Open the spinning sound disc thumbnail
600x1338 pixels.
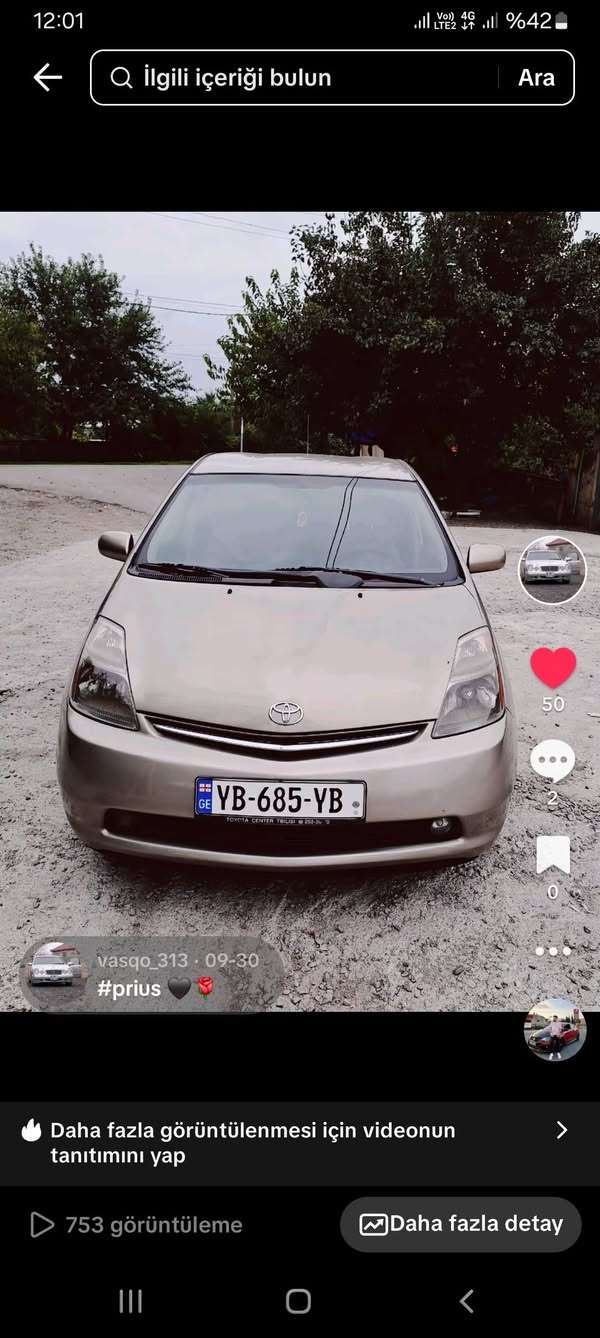pyautogui.click(x=555, y=1029)
